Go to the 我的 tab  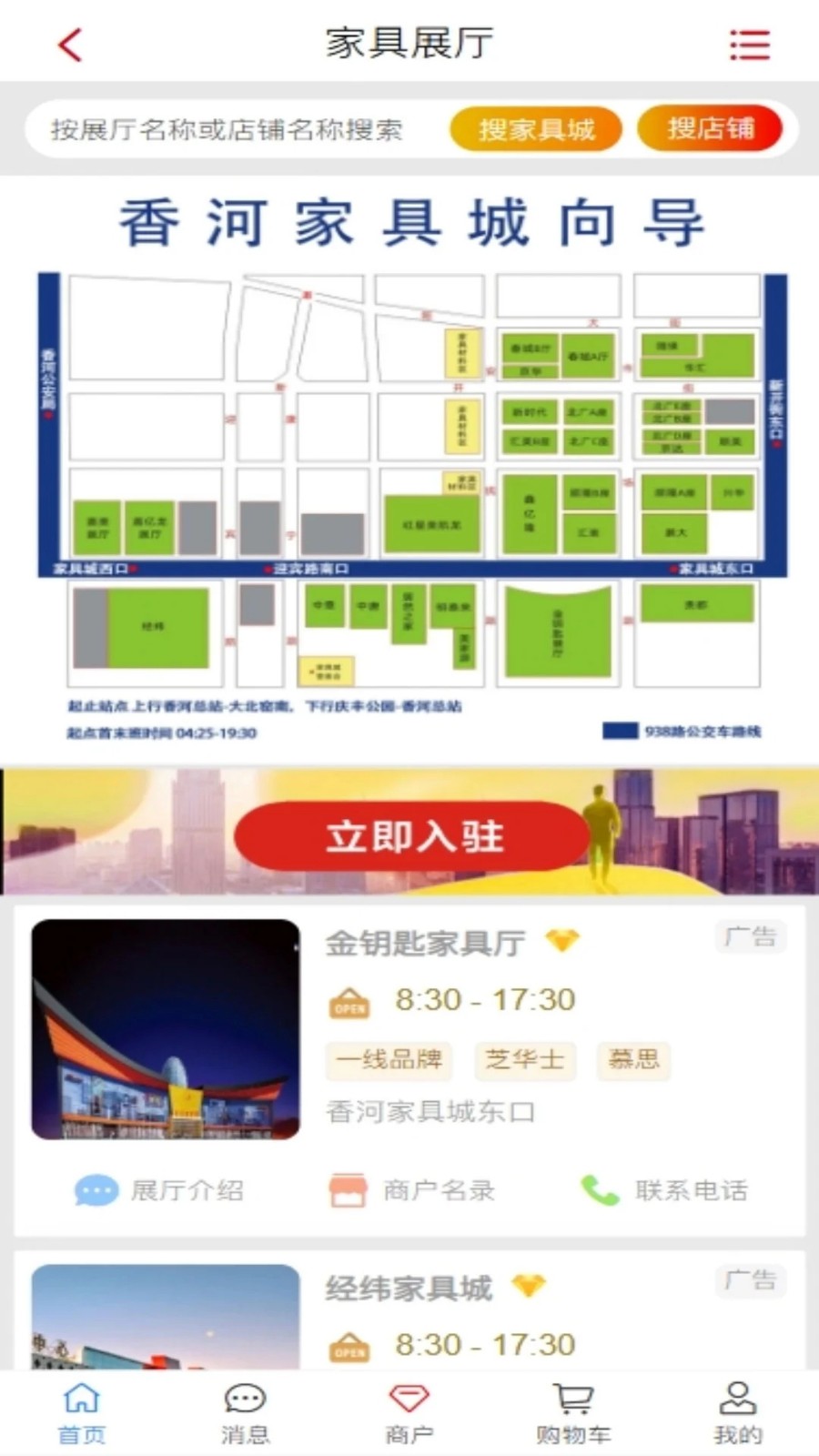[737, 1413]
